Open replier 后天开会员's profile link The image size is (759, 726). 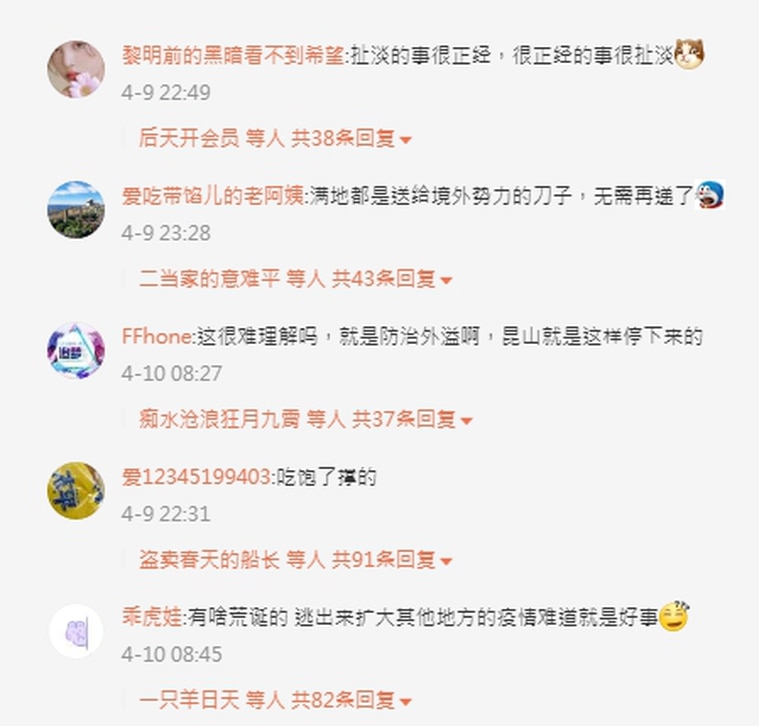188,139
